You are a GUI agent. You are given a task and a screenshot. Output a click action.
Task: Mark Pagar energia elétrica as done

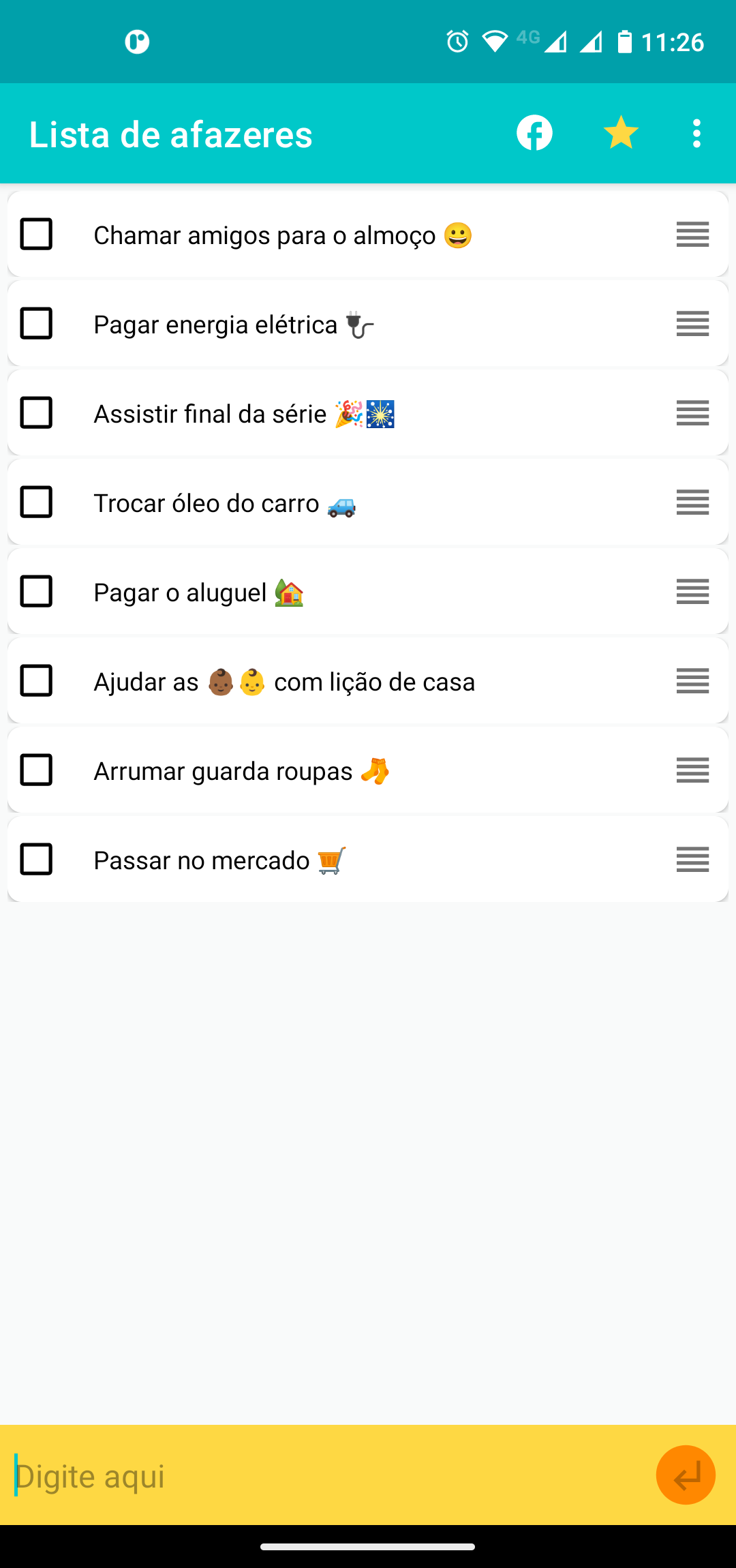point(37,324)
